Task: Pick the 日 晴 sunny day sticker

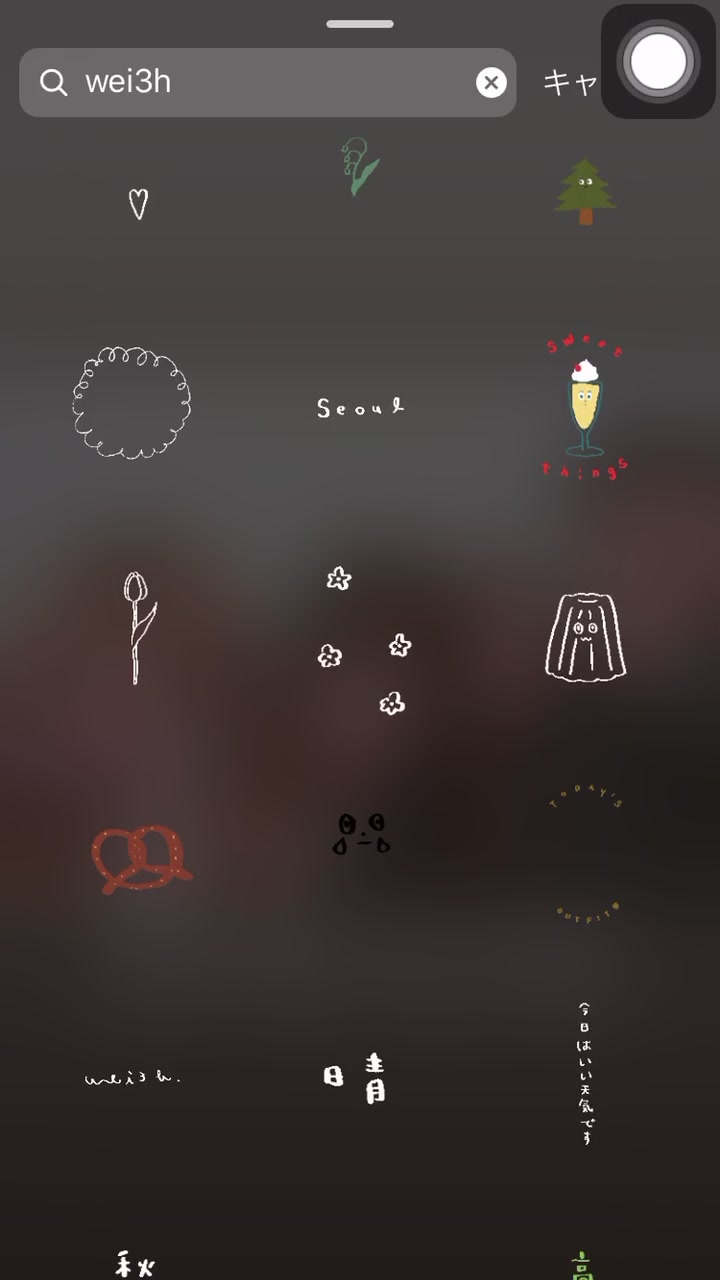Action: (356, 1077)
